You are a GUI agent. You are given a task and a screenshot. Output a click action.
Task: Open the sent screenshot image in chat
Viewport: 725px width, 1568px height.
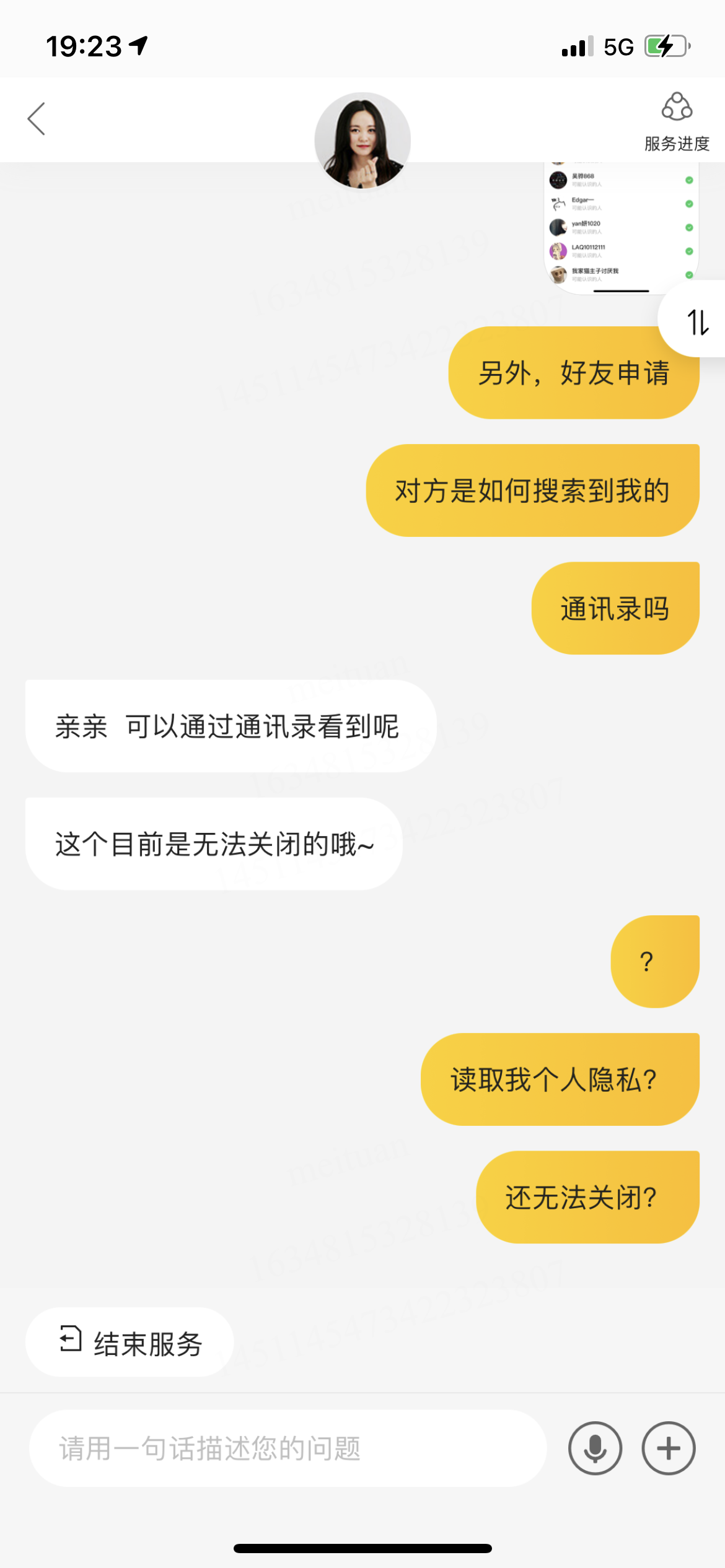coord(620,227)
